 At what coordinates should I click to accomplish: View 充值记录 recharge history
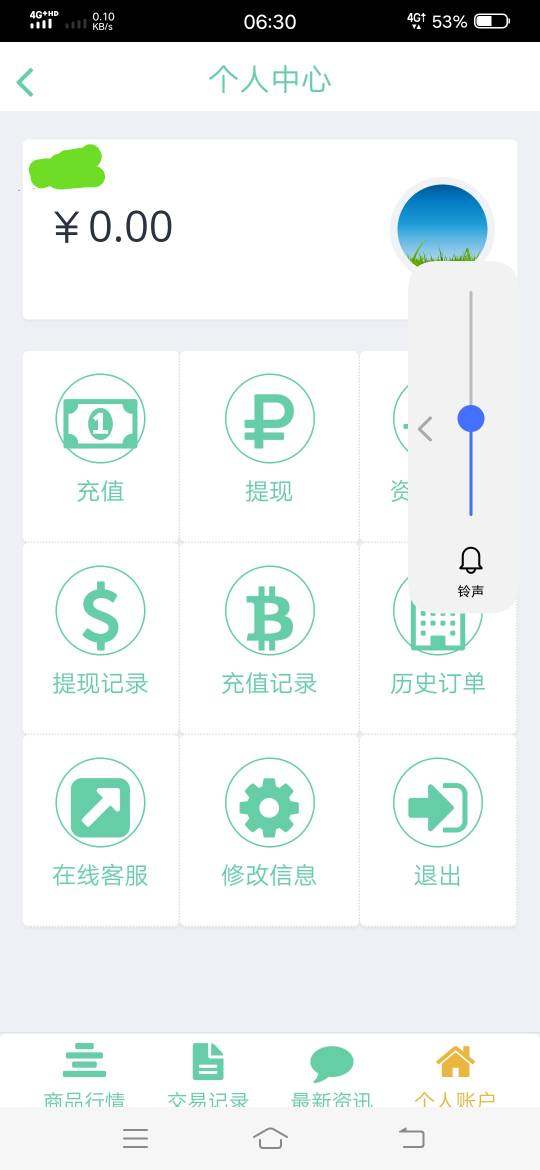pos(269,638)
